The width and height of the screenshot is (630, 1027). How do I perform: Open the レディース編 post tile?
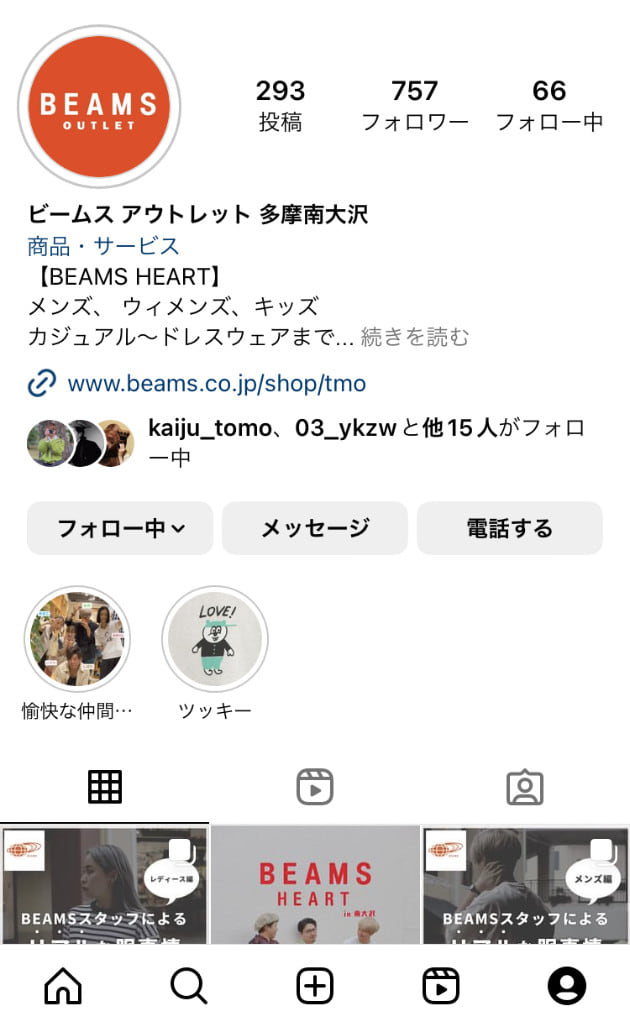point(104,885)
